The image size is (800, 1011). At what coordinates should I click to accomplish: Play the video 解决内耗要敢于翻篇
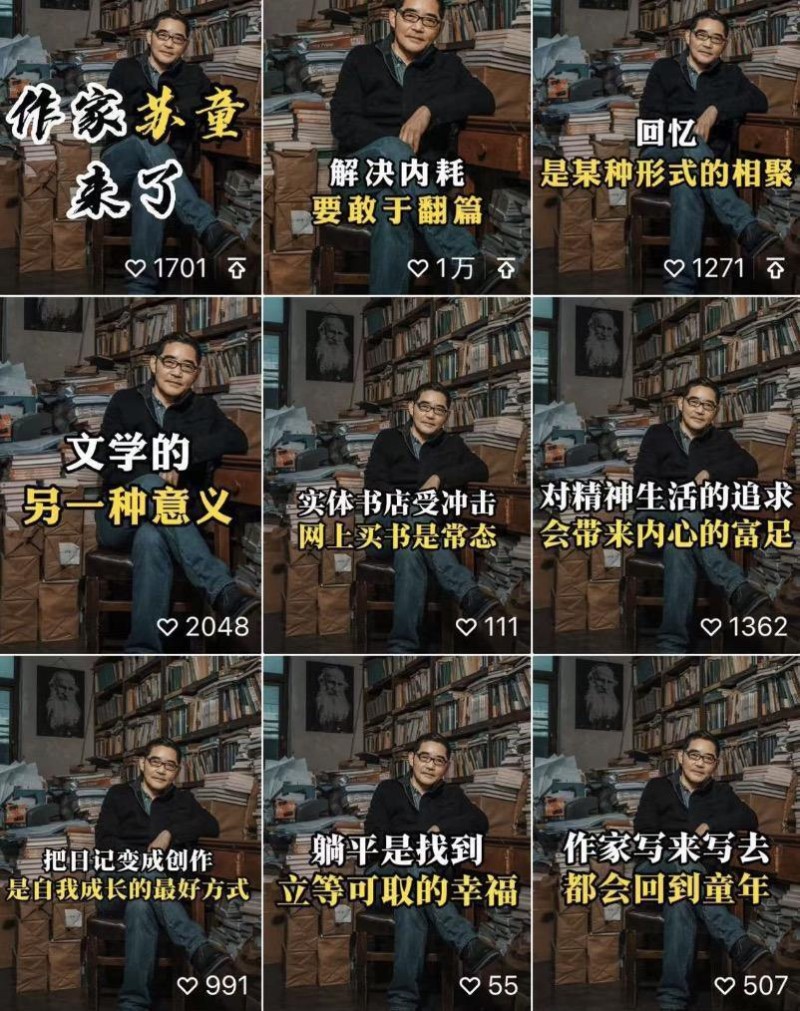click(x=397, y=146)
